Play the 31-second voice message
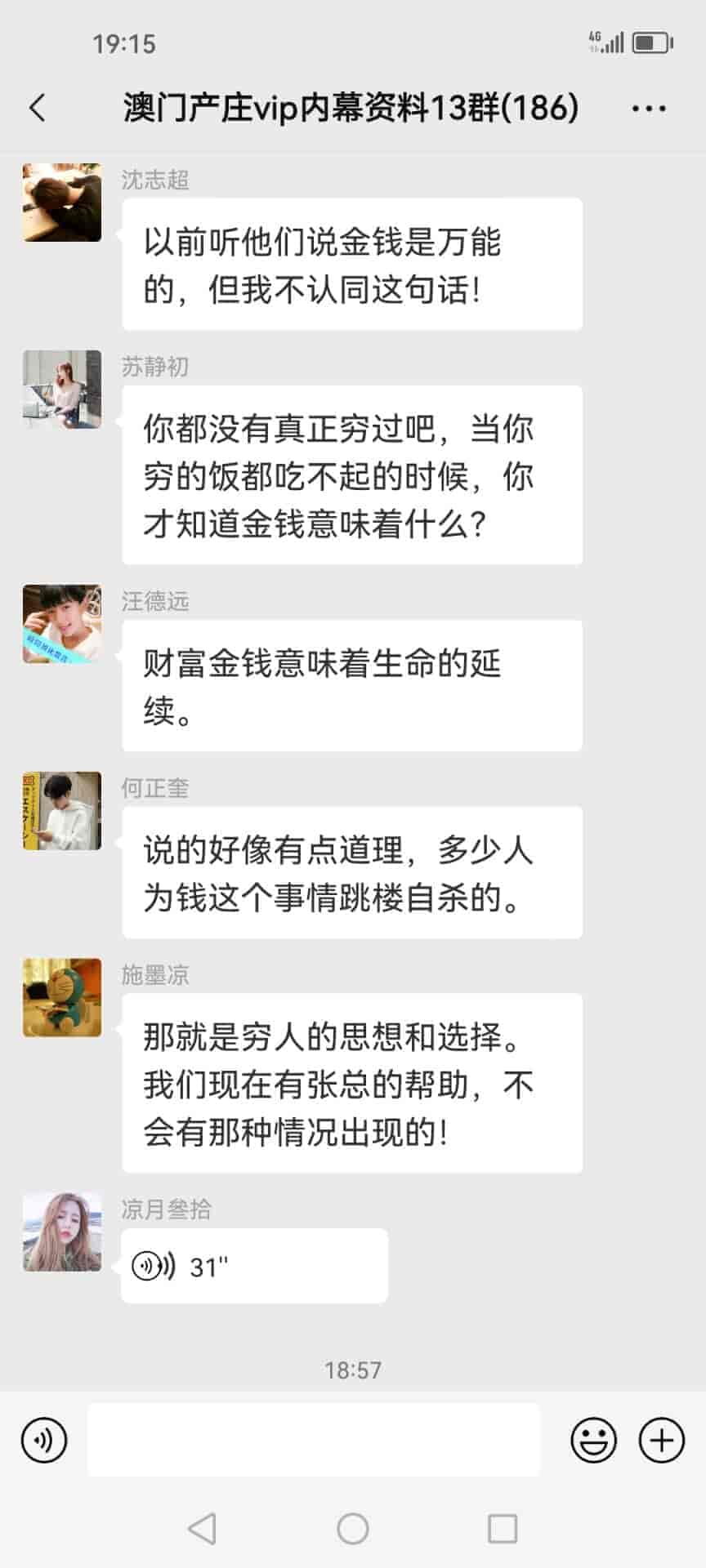The width and height of the screenshot is (706, 1568). 253,1267
